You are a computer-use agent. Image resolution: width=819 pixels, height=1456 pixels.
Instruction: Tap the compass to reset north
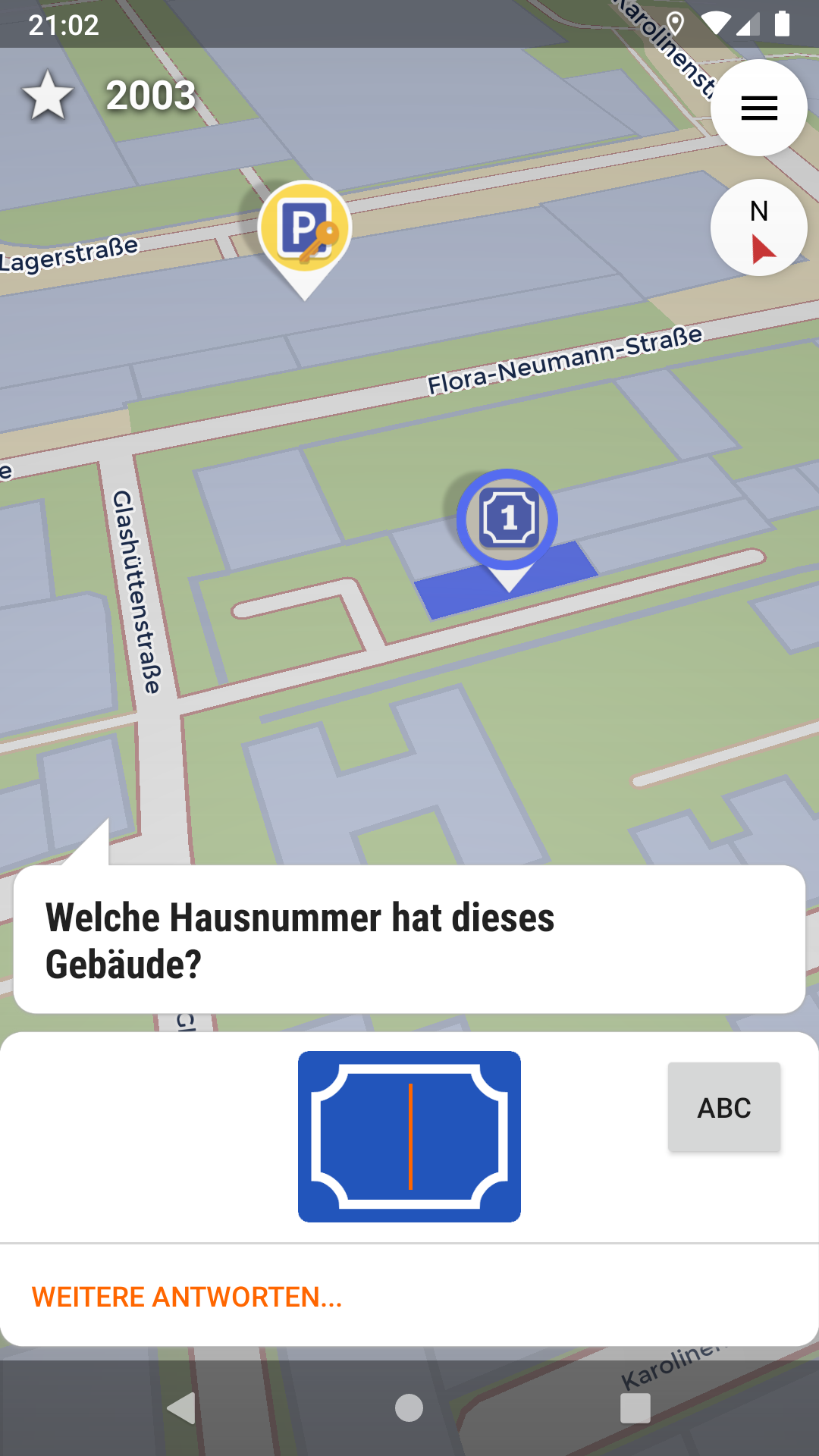coord(758,227)
